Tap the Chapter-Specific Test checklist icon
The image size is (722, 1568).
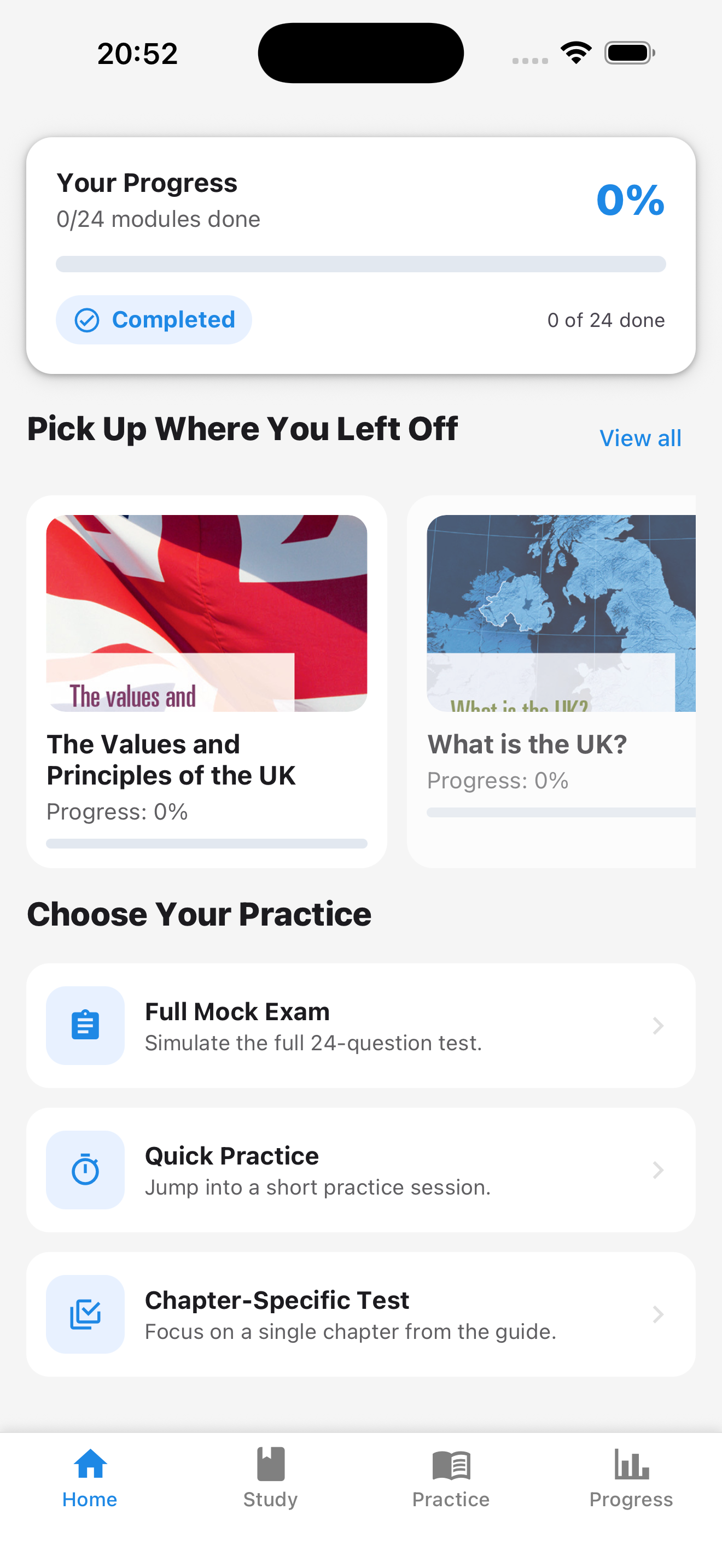(85, 1314)
